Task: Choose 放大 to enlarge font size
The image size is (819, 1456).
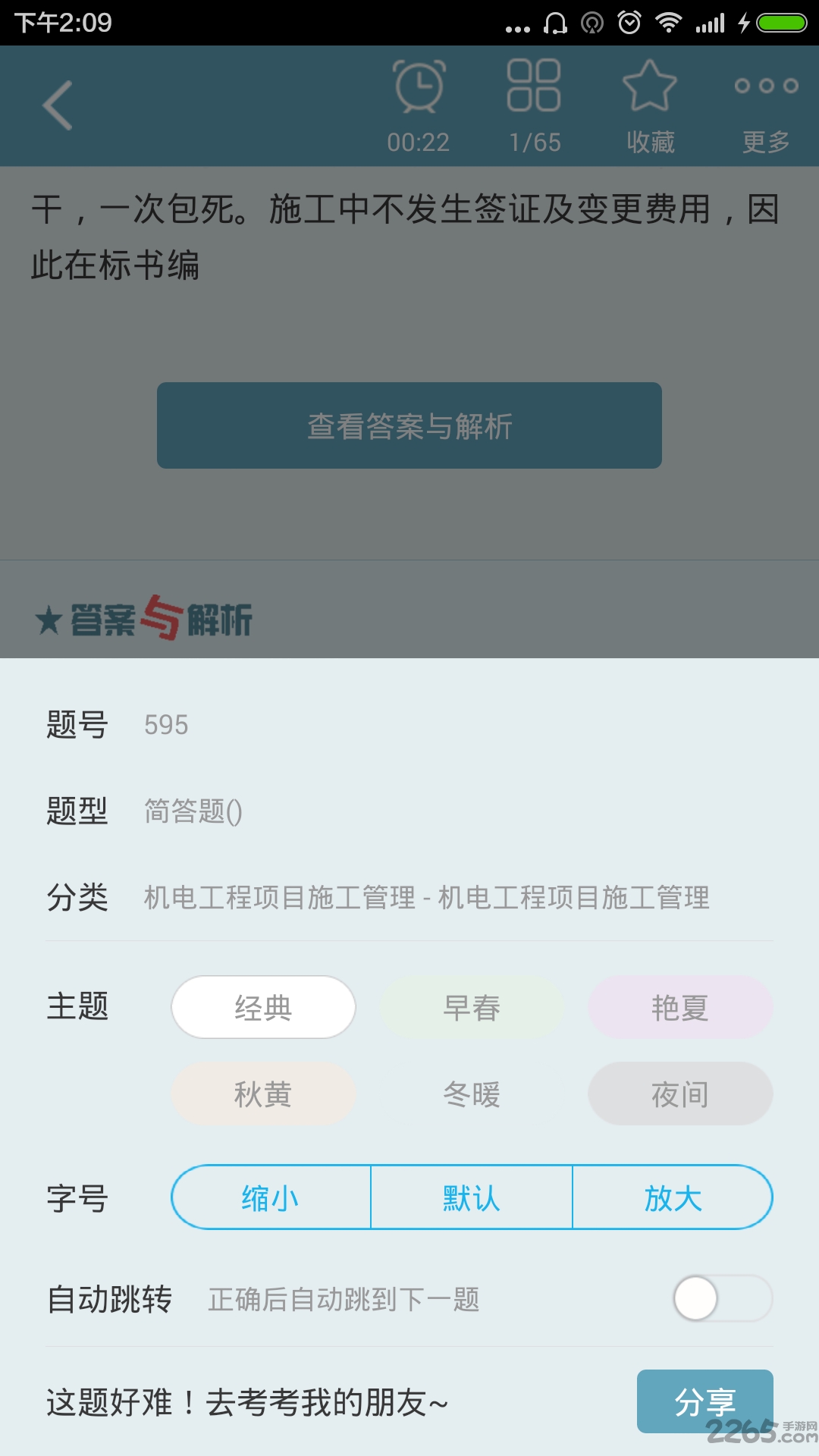Action: pos(672,1198)
